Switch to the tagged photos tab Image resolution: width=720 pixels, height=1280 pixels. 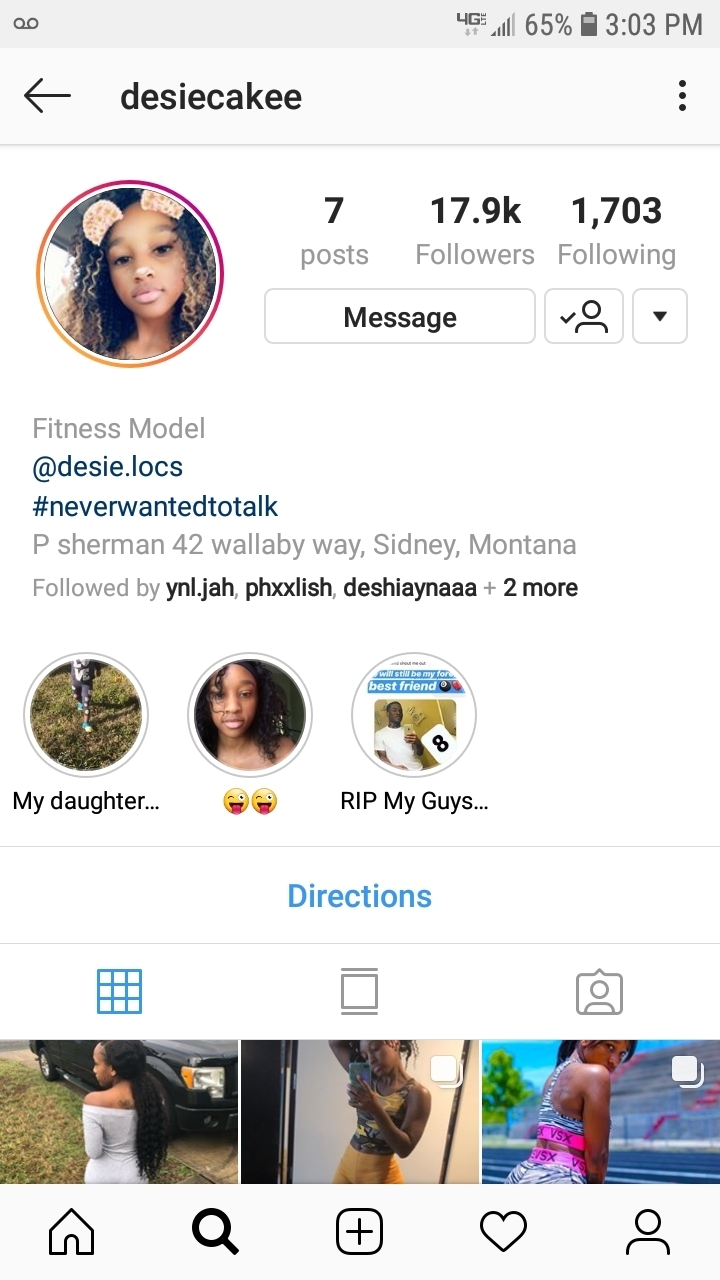600,992
